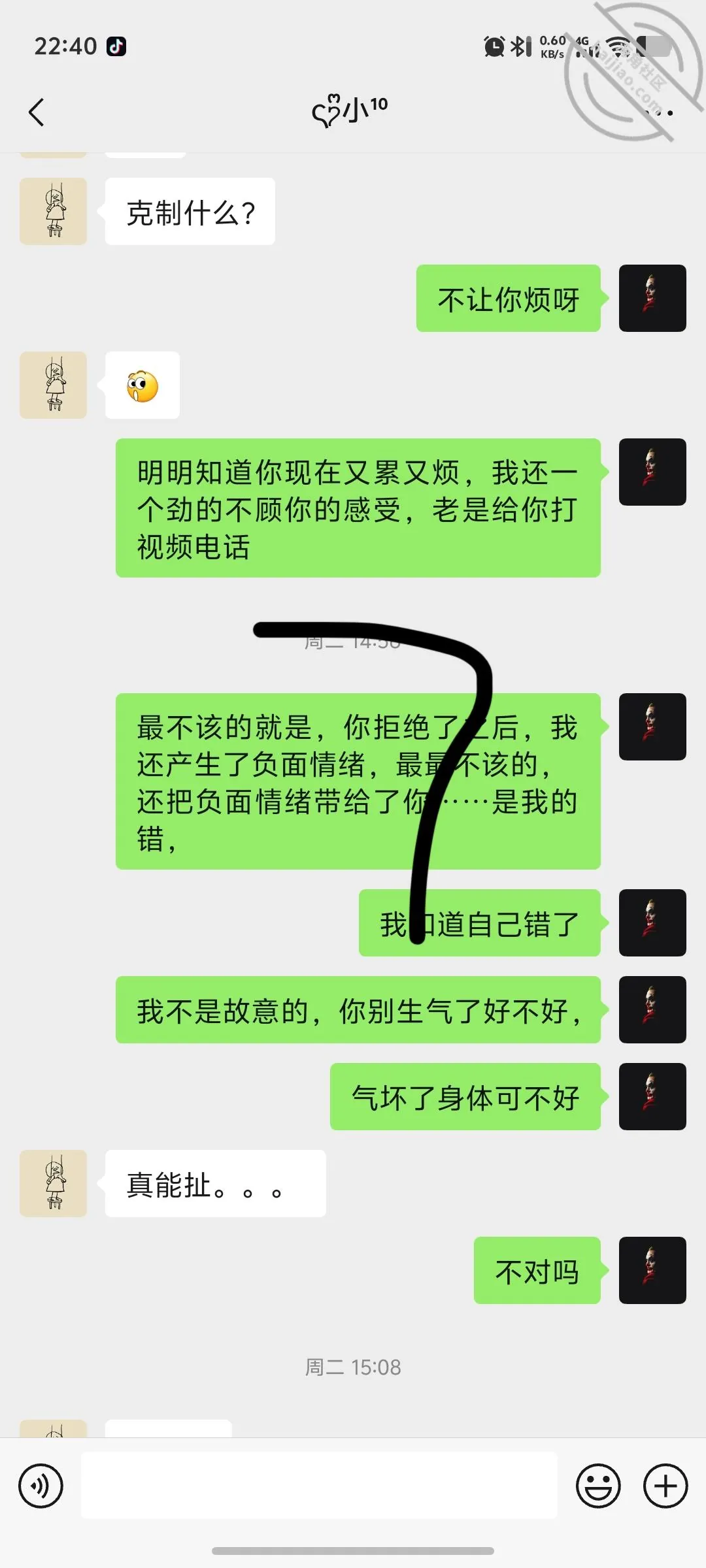Tap my avatar beside 不让你烦呀
The image size is (706, 1568).
(652, 298)
